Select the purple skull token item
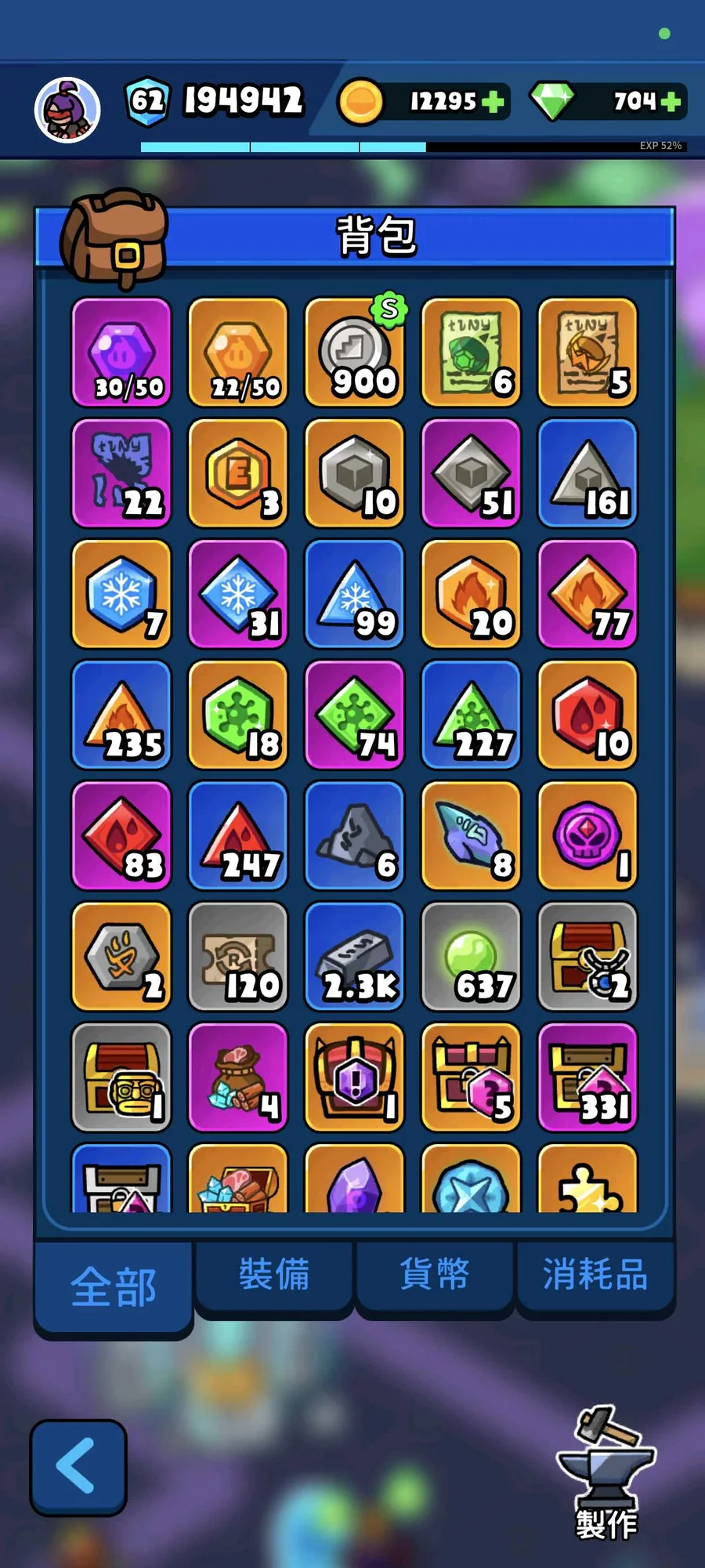 [587, 835]
